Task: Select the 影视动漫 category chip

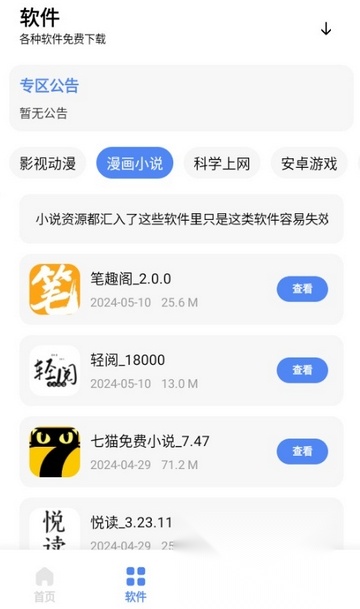Action: pyautogui.click(x=47, y=163)
